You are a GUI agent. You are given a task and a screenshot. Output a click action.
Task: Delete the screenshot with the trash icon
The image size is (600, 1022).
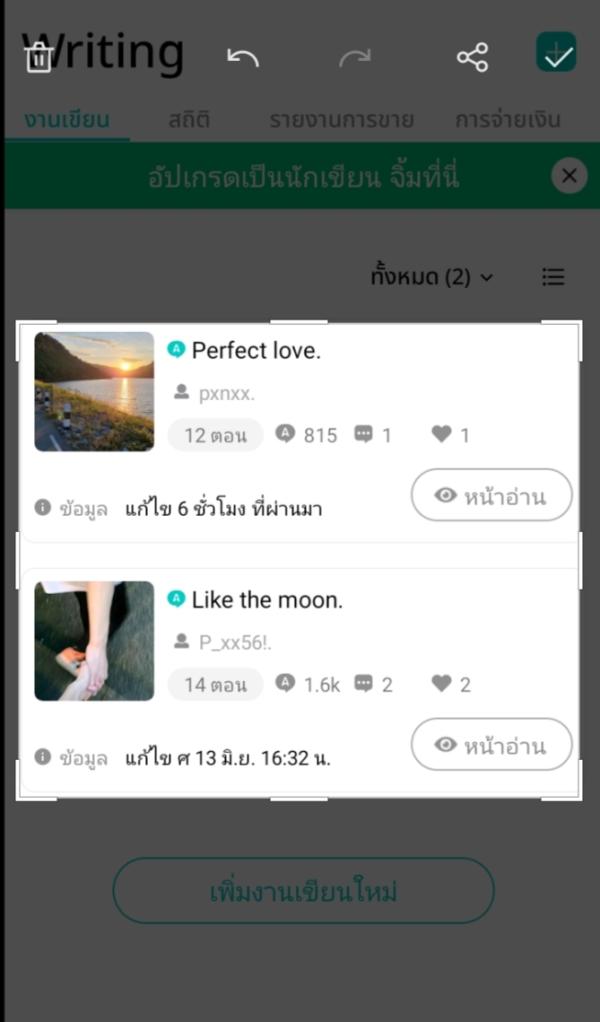pyautogui.click(x=38, y=58)
